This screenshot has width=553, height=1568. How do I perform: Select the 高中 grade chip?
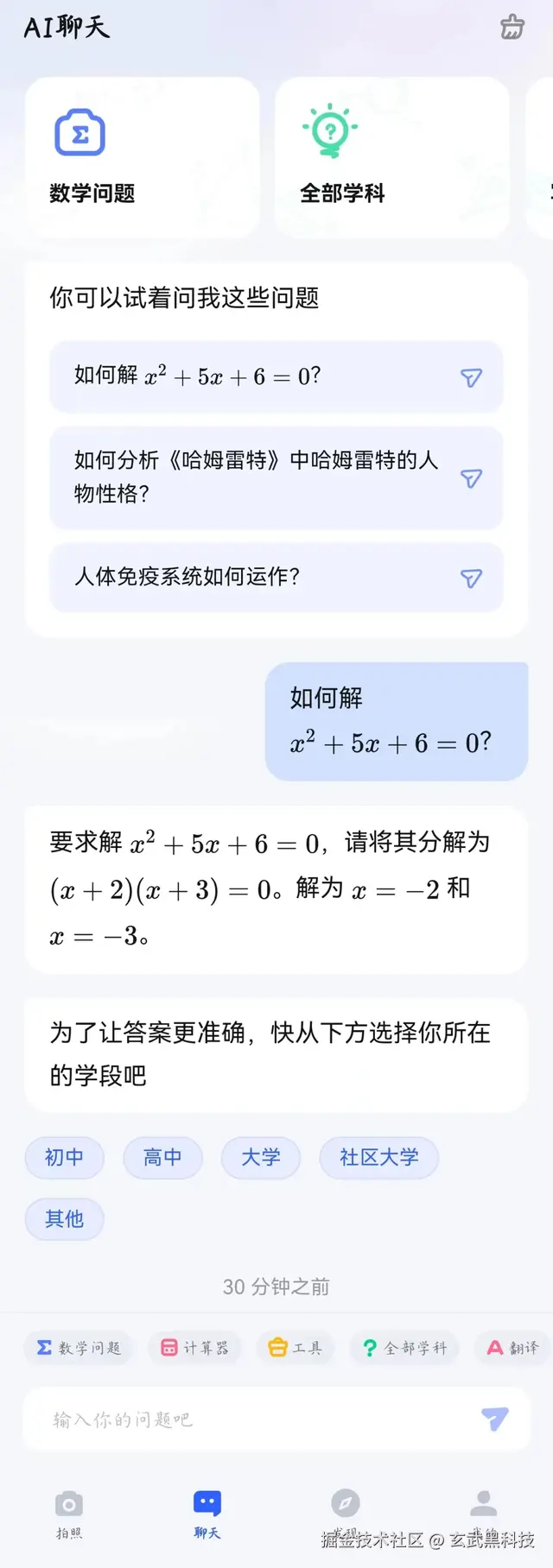pyautogui.click(x=162, y=1158)
